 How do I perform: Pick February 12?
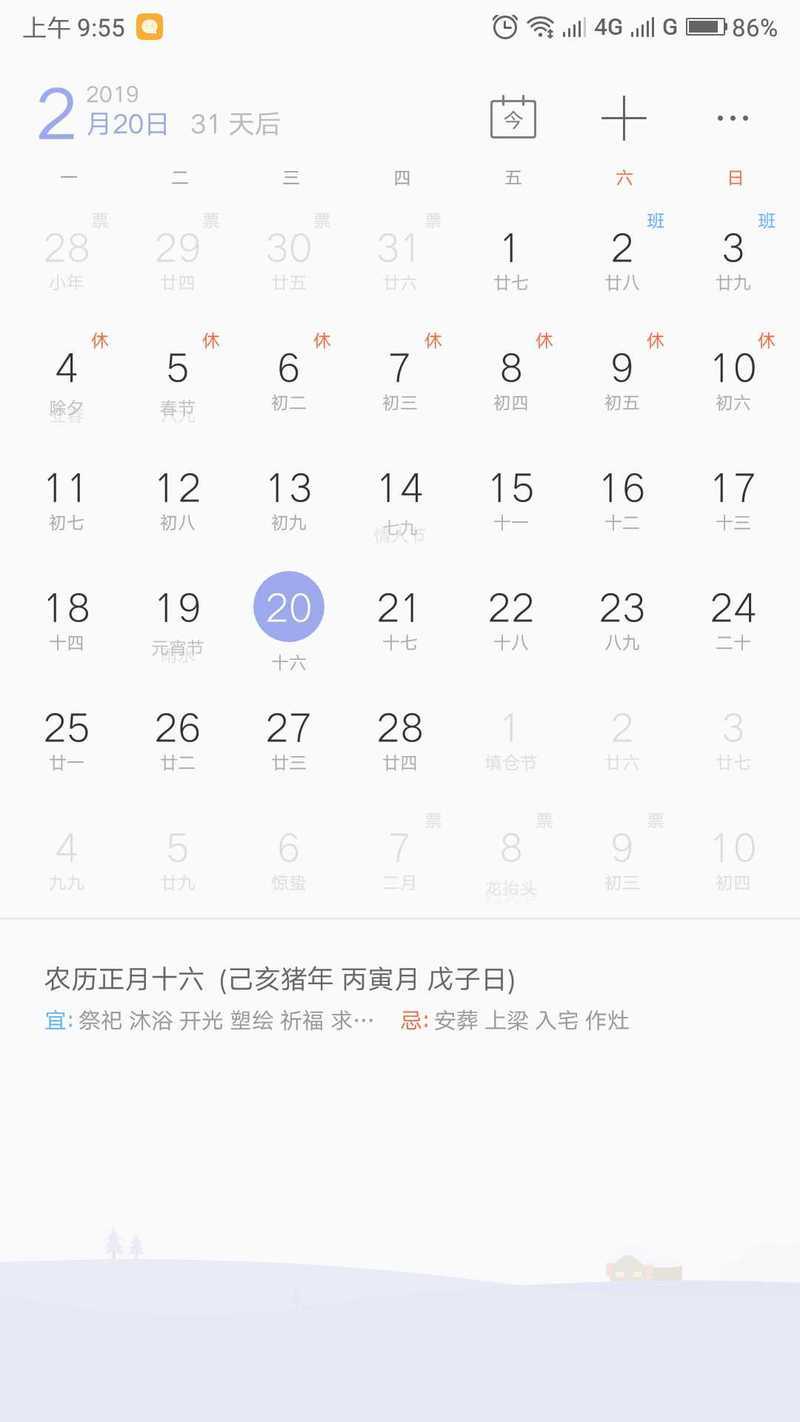(178, 497)
